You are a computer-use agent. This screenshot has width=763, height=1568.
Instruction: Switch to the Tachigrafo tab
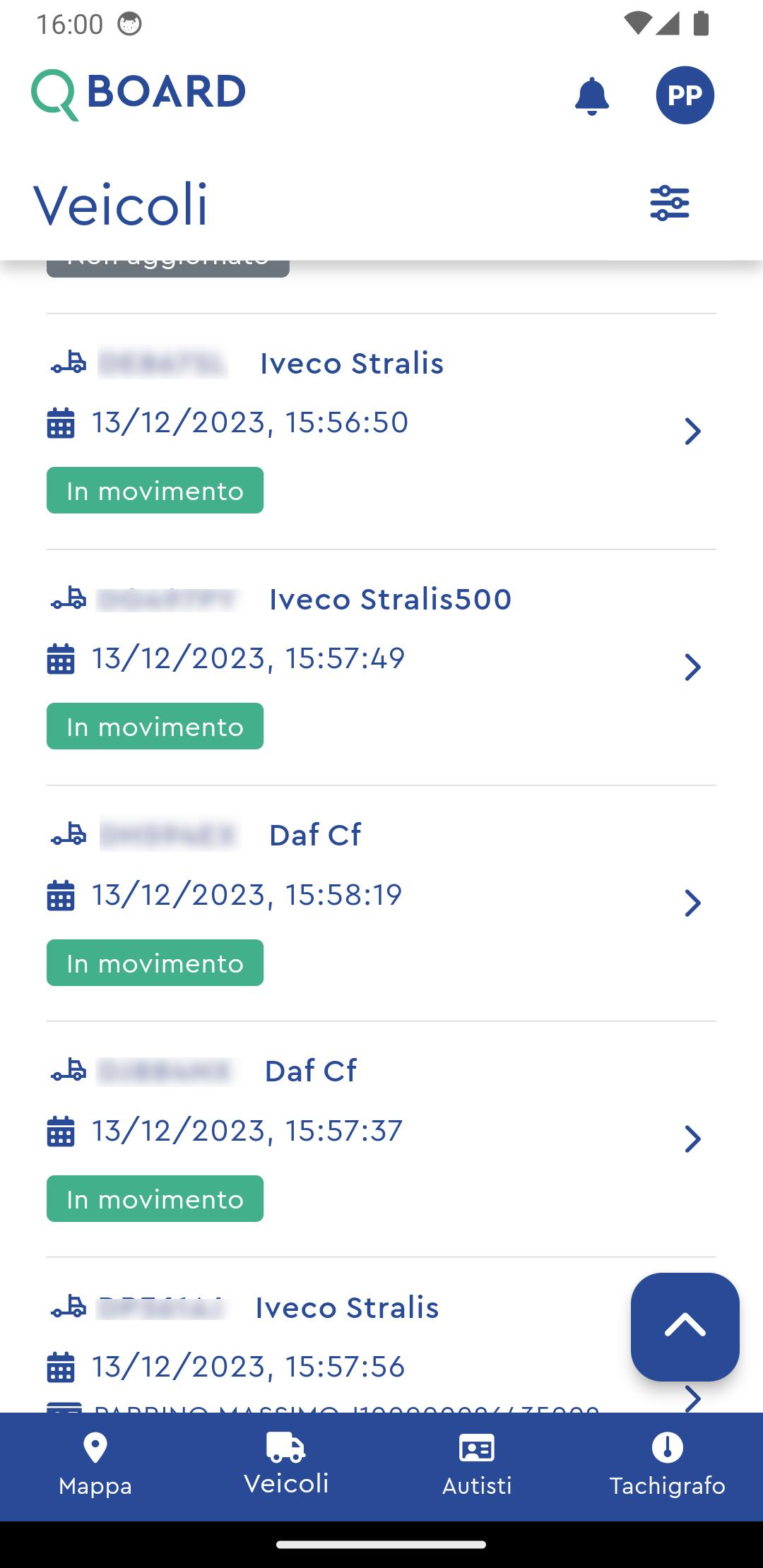pyautogui.click(x=668, y=1466)
